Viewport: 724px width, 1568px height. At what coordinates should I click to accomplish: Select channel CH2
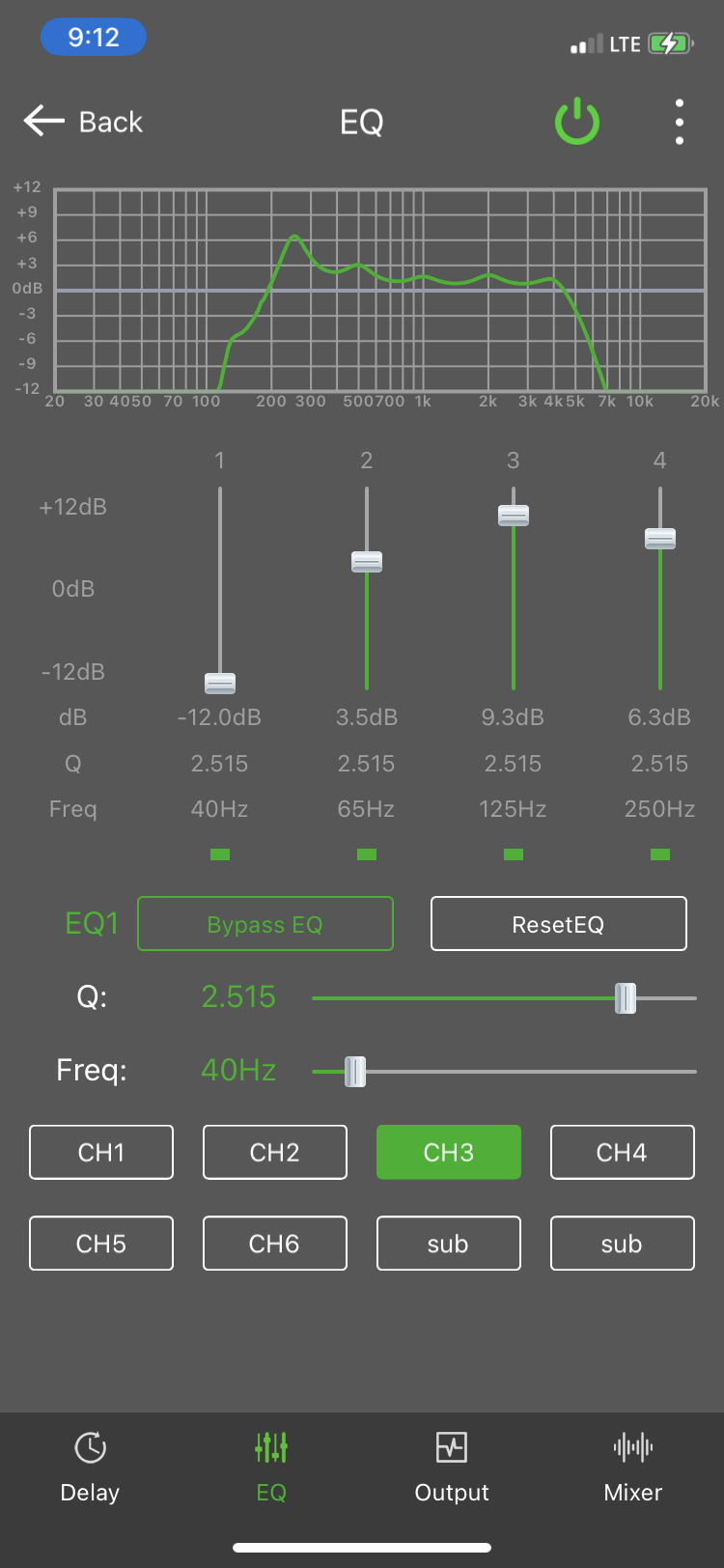coord(274,1152)
